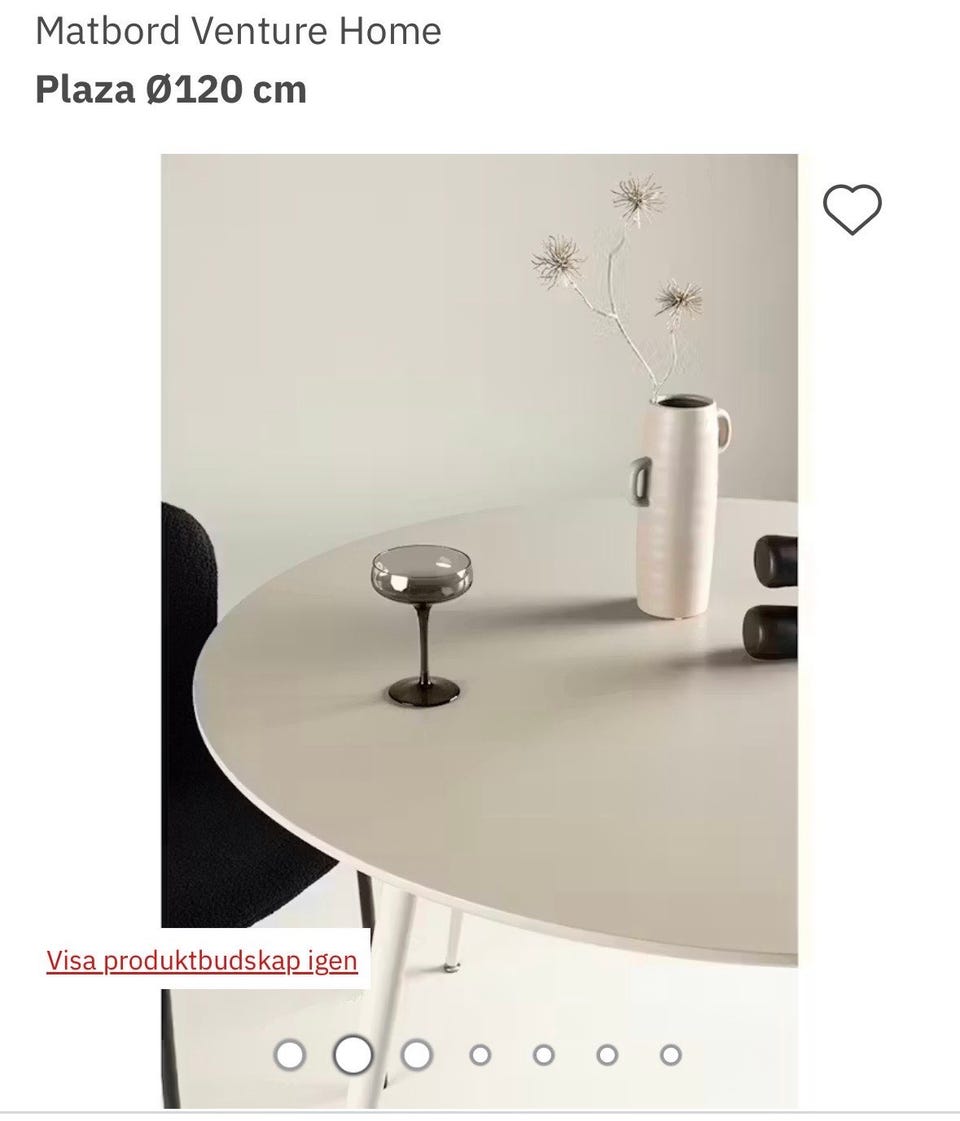Click the text "Matbord Venture Home"
Viewport: 960px width, 1121px height.
(x=240, y=31)
